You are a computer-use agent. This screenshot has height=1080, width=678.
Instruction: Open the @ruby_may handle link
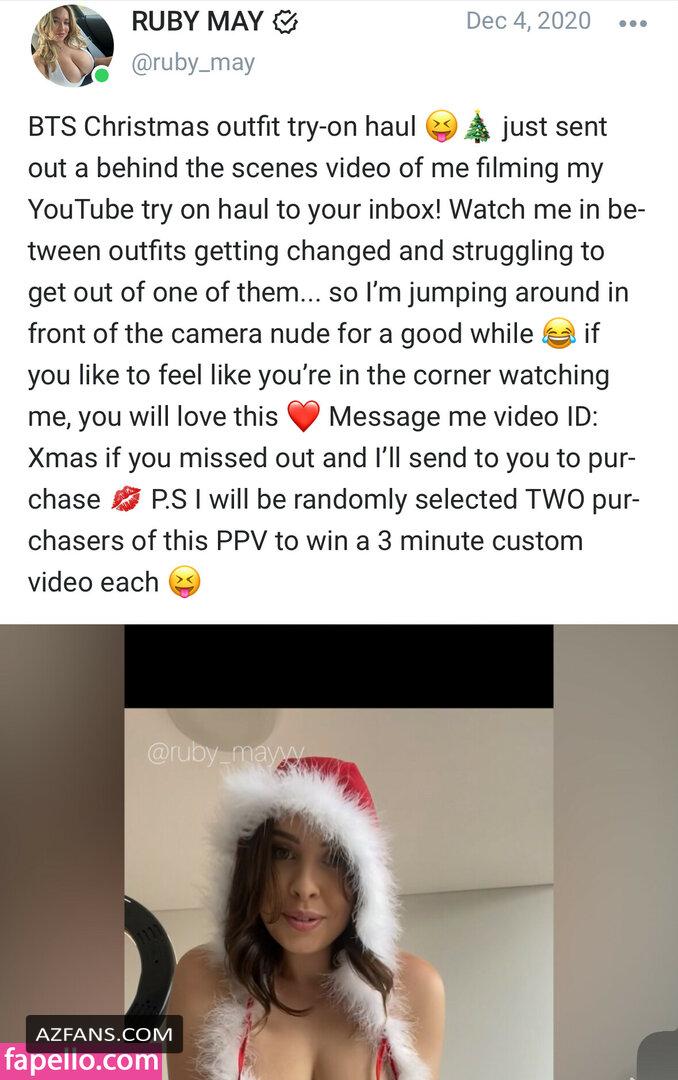pos(193,62)
